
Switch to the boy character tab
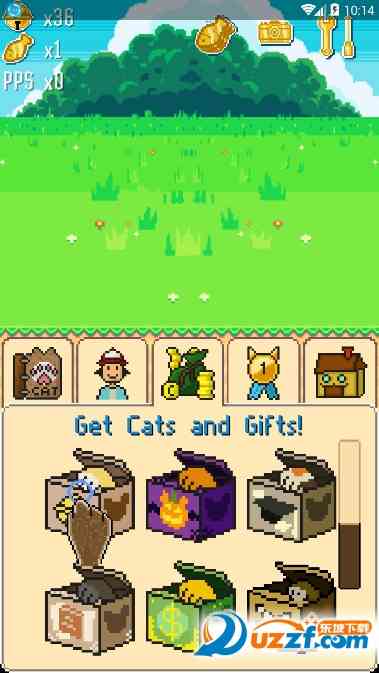tap(112, 373)
